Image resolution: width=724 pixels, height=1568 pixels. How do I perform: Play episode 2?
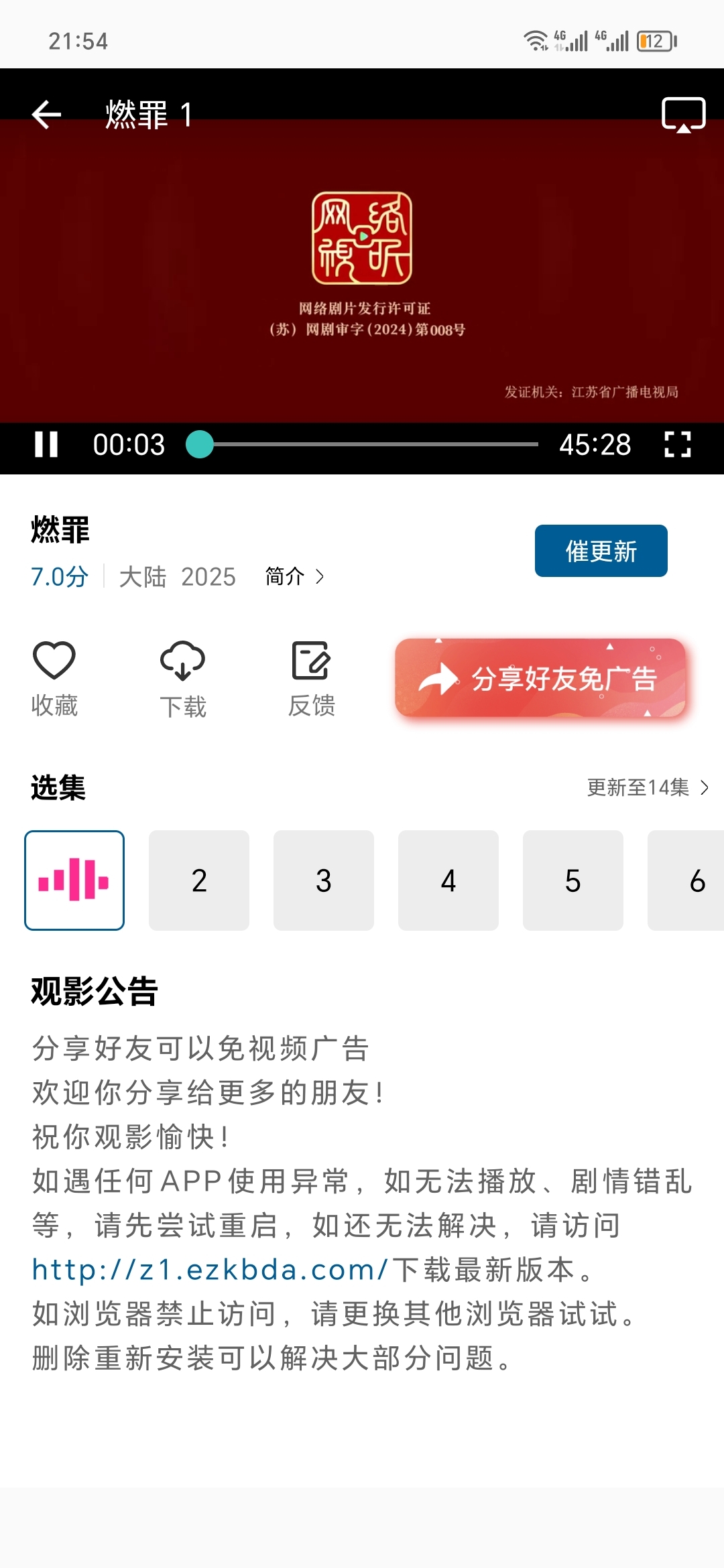pos(199,880)
